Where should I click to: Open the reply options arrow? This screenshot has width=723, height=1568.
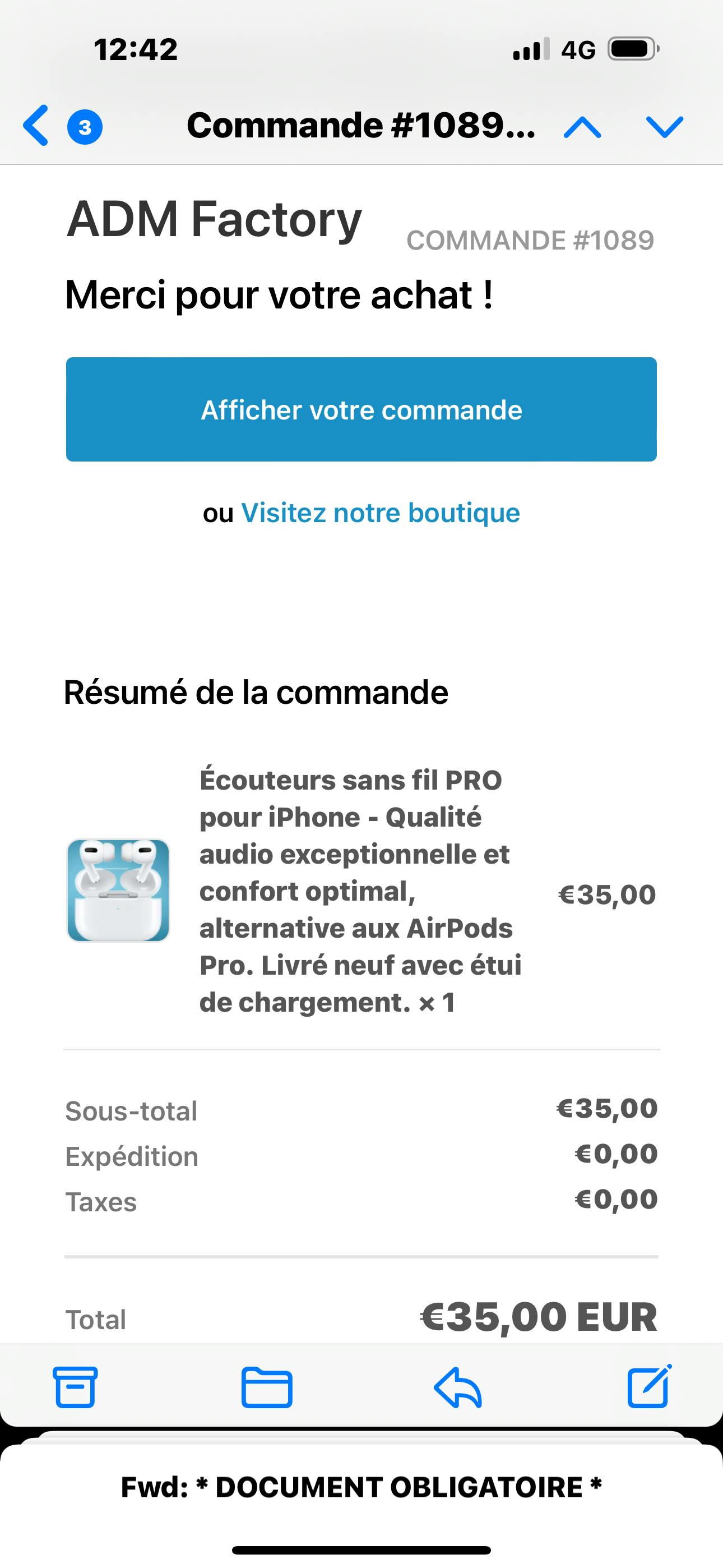[458, 1387]
